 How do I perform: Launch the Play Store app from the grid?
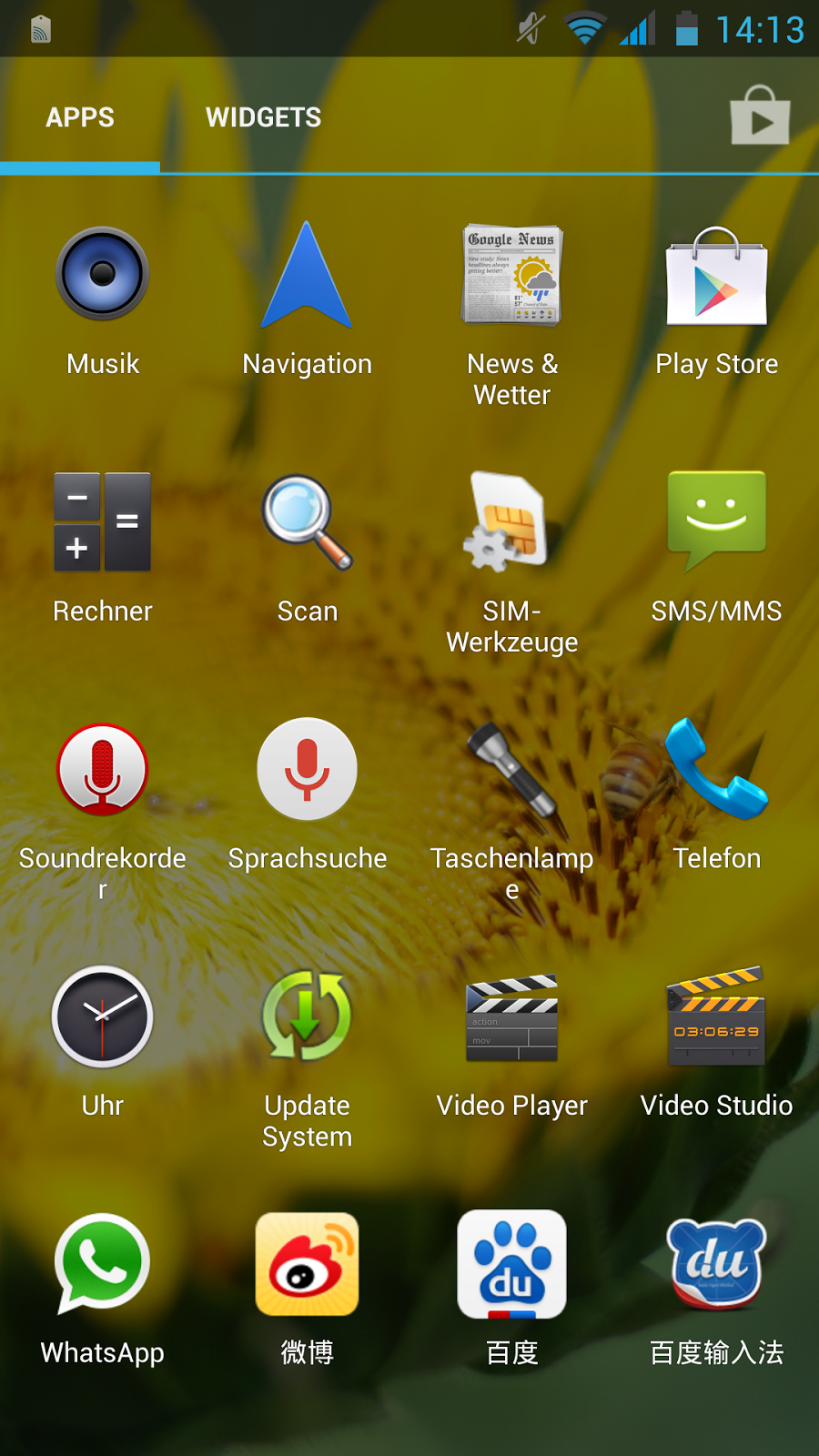pyautogui.click(x=716, y=277)
